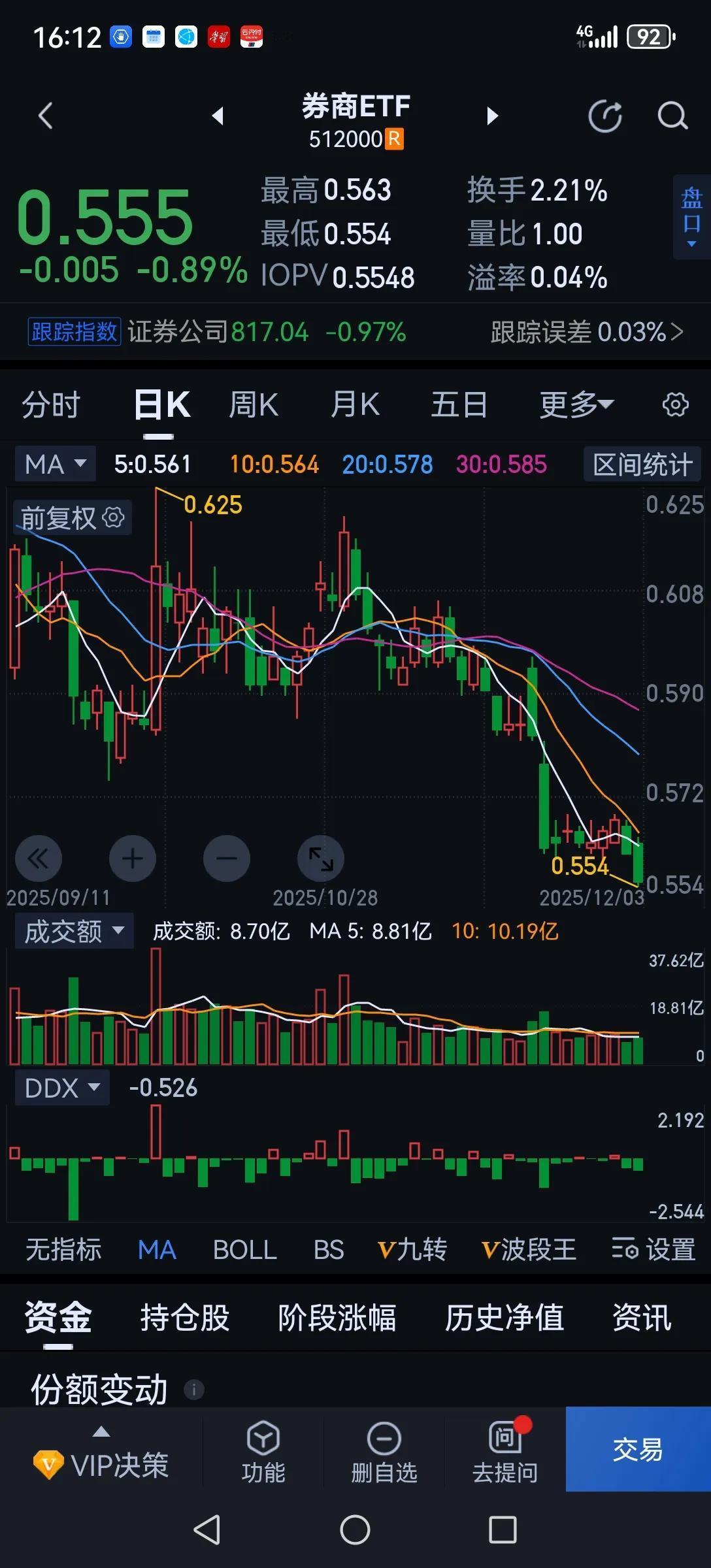Switch indicator to BOLL
711x1568 pixels.
click(x=244, y=1249)
